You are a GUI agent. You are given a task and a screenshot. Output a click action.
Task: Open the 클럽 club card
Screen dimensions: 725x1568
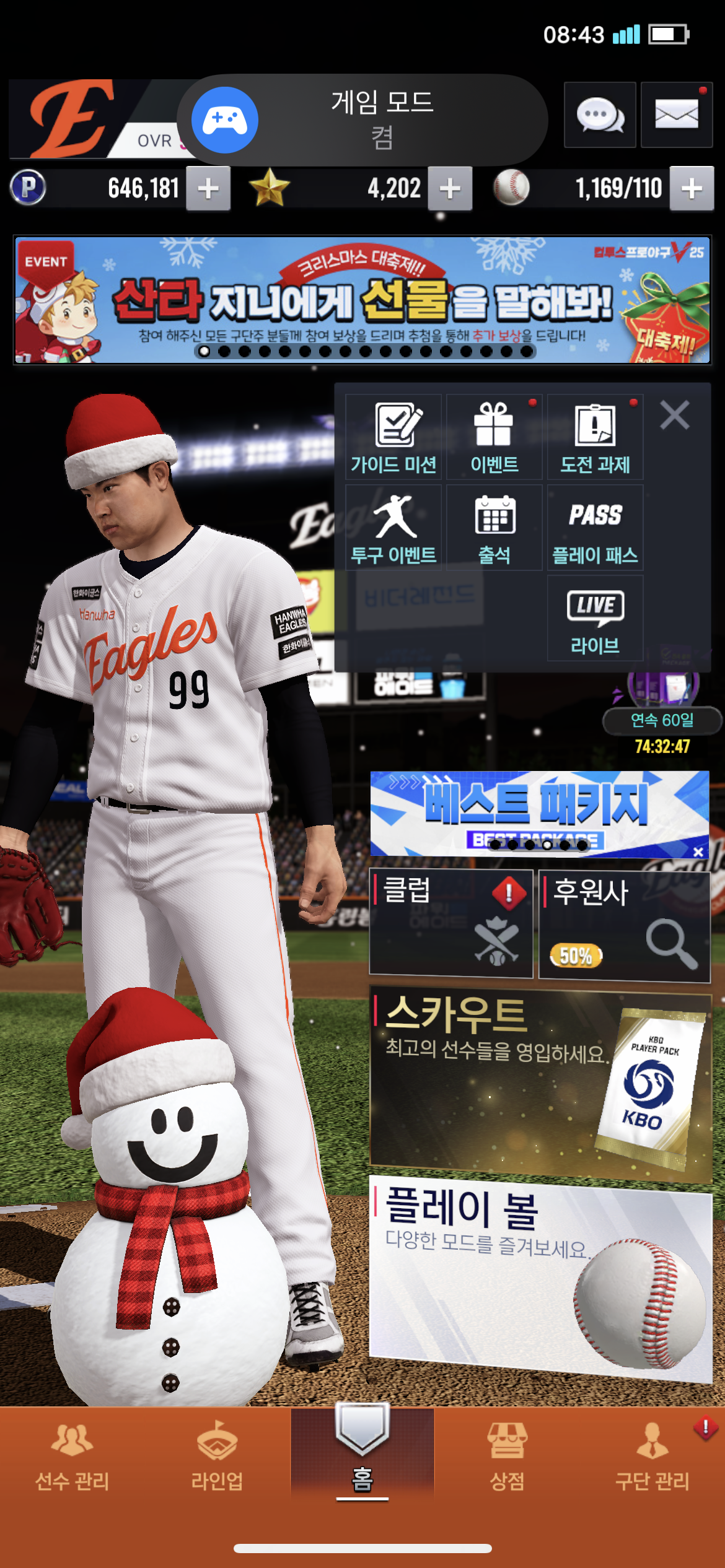(450, 923)
